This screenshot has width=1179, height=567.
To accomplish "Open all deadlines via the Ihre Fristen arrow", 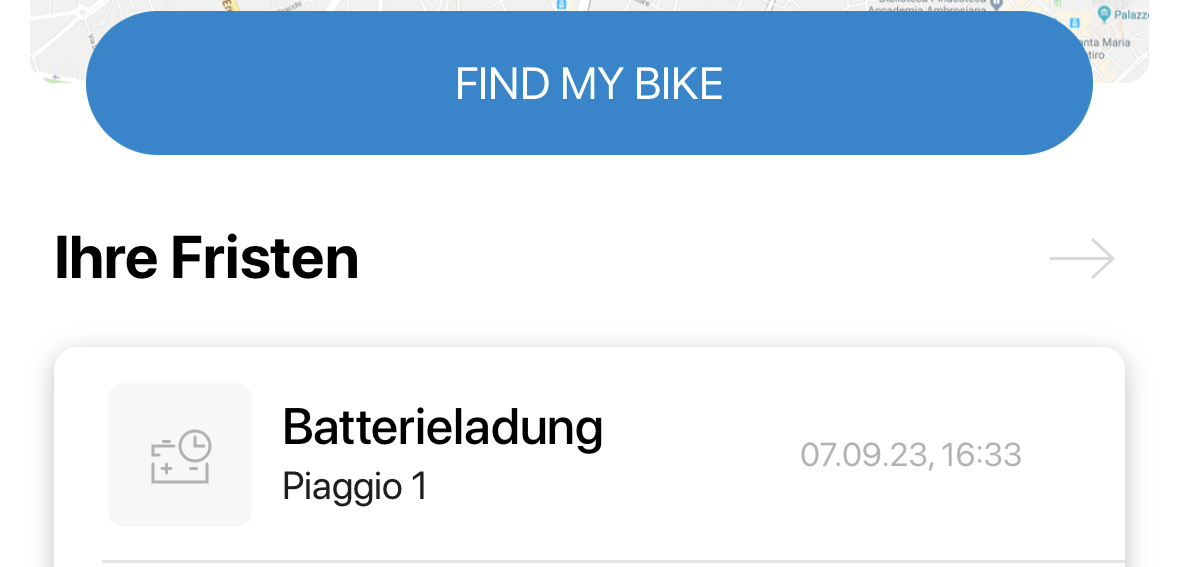I will [x=1082, y=259].
